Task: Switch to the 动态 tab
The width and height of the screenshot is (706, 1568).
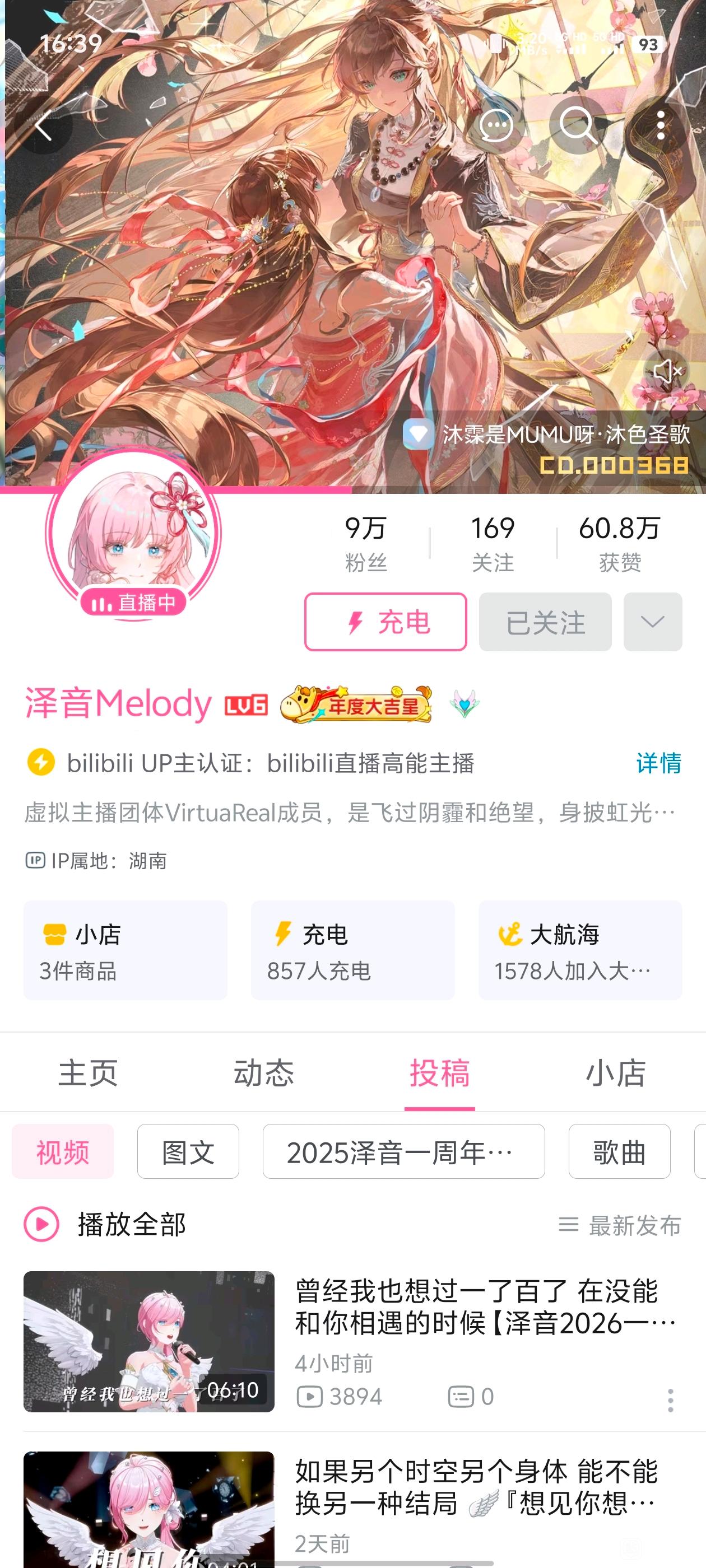Action: point(264,1072)
